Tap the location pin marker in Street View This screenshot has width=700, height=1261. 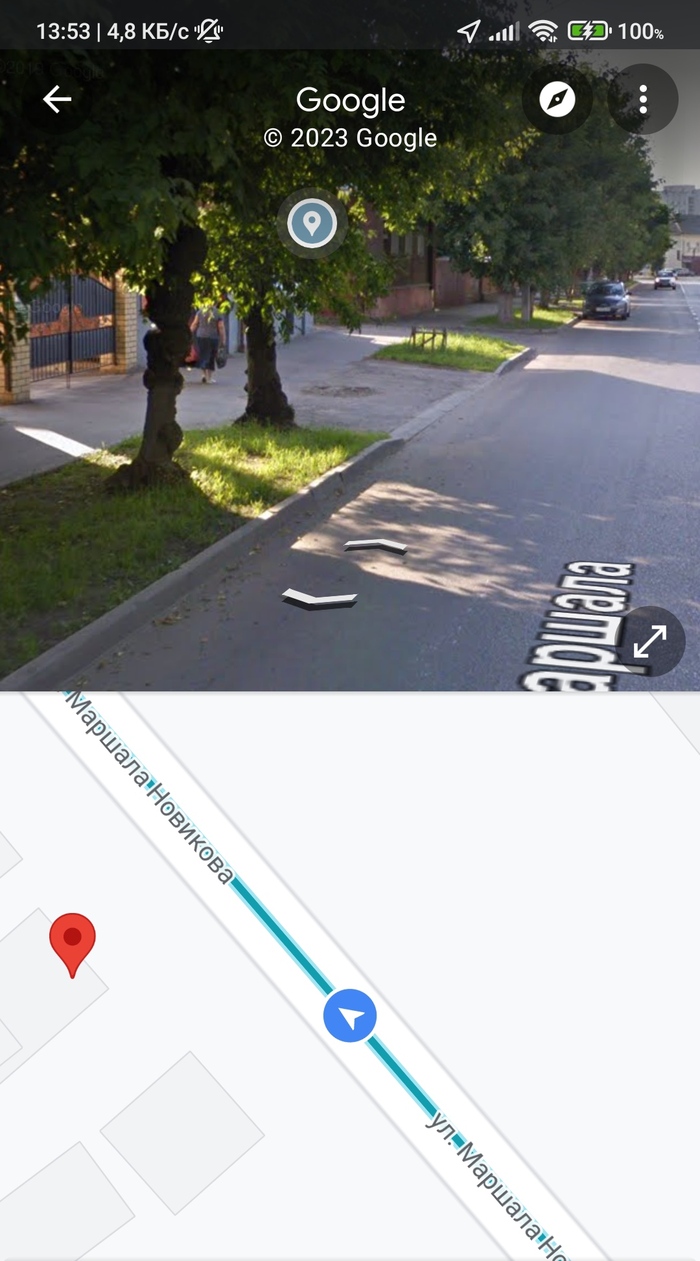click(312, 223)
